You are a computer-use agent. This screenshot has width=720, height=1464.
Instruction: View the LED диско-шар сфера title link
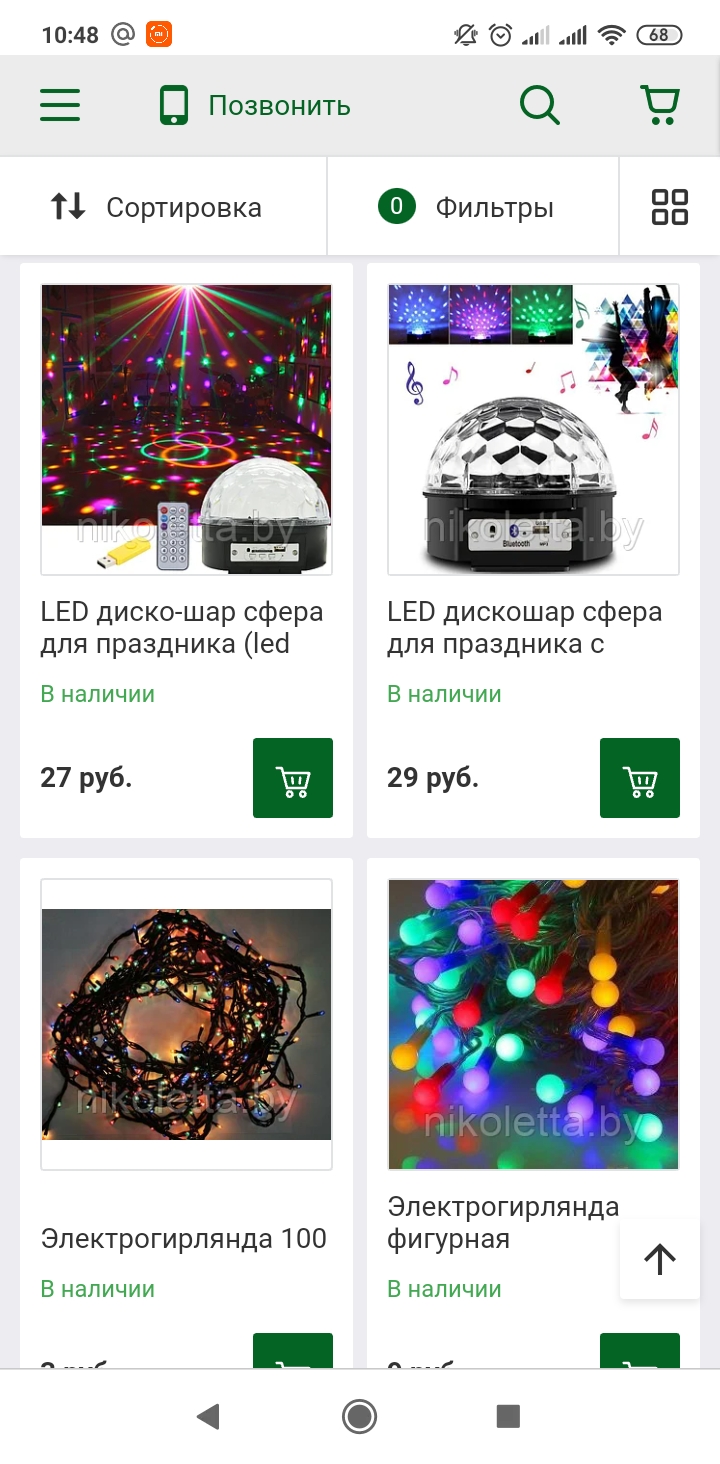coord(182,628)
